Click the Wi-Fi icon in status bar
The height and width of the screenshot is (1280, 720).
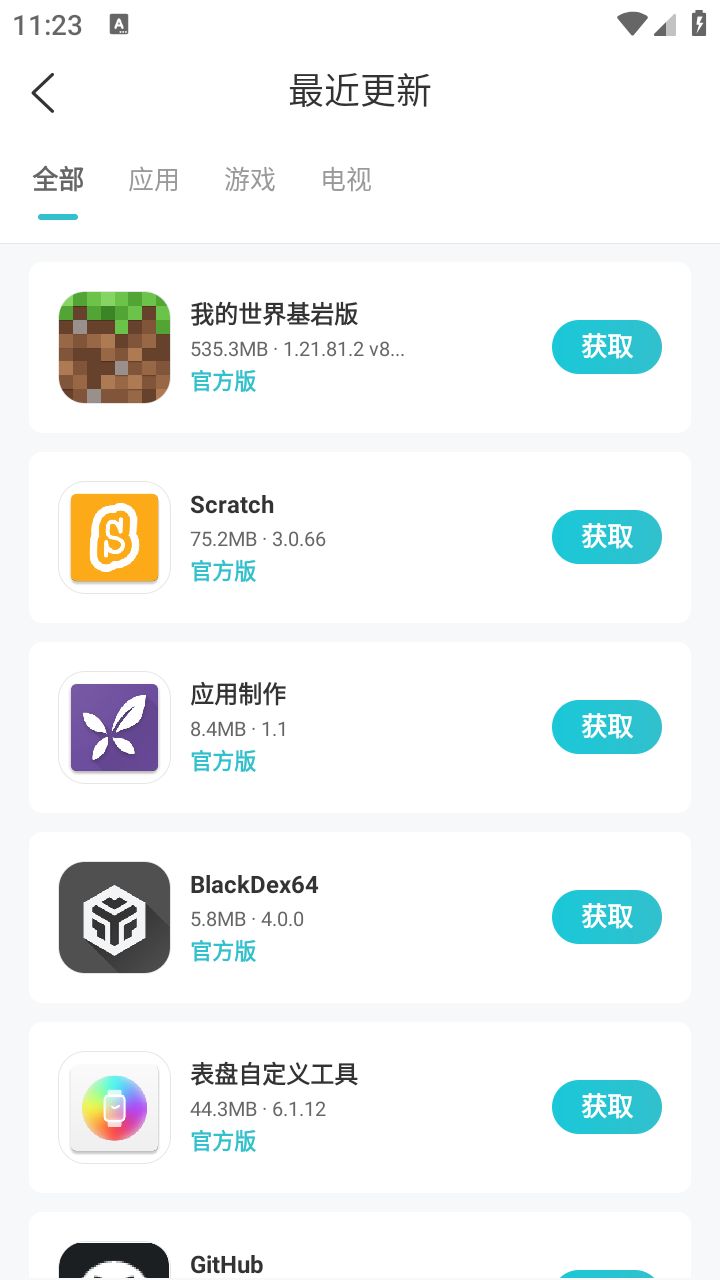(x=631, y=24)
